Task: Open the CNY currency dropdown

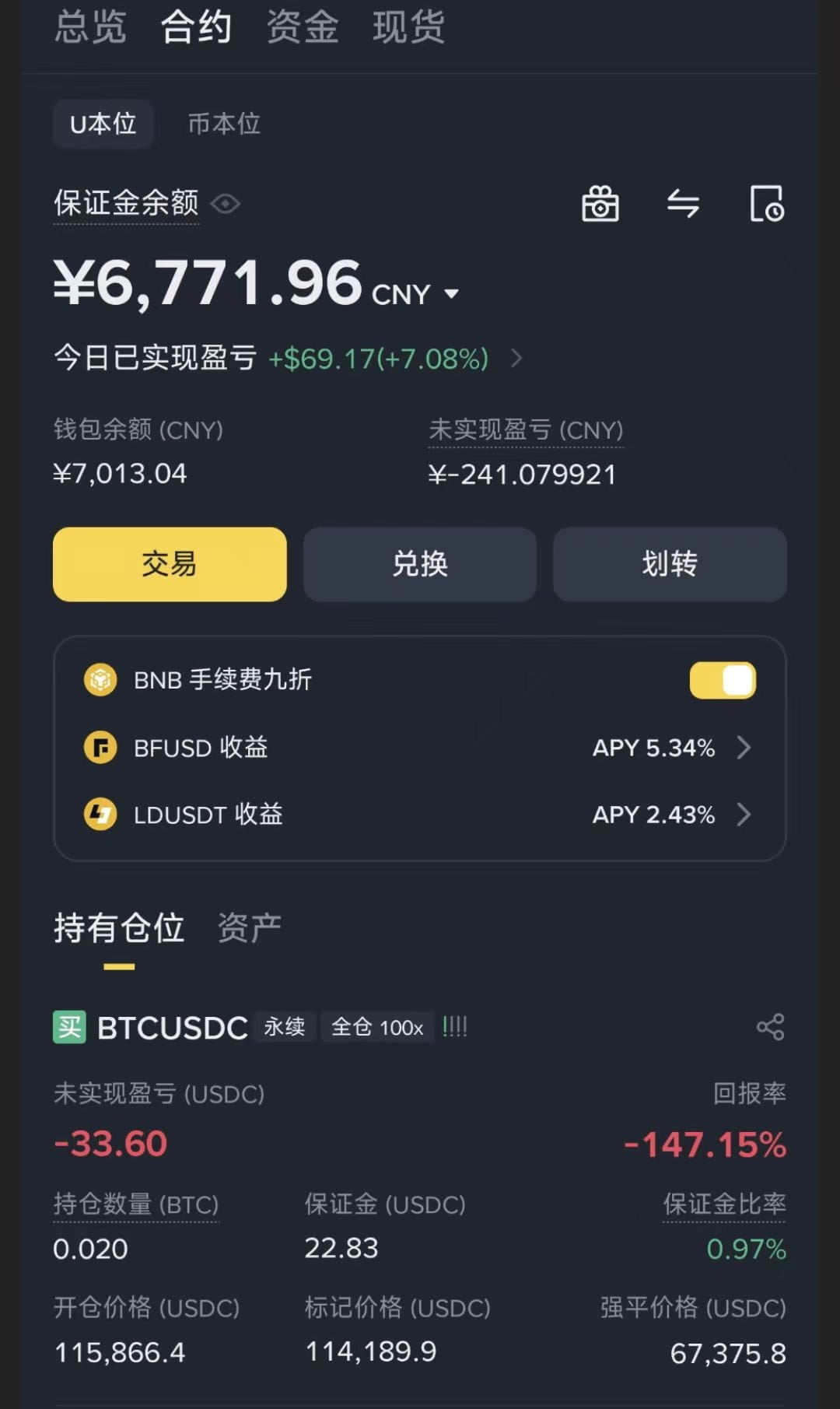Action: (x=416, y=294)
